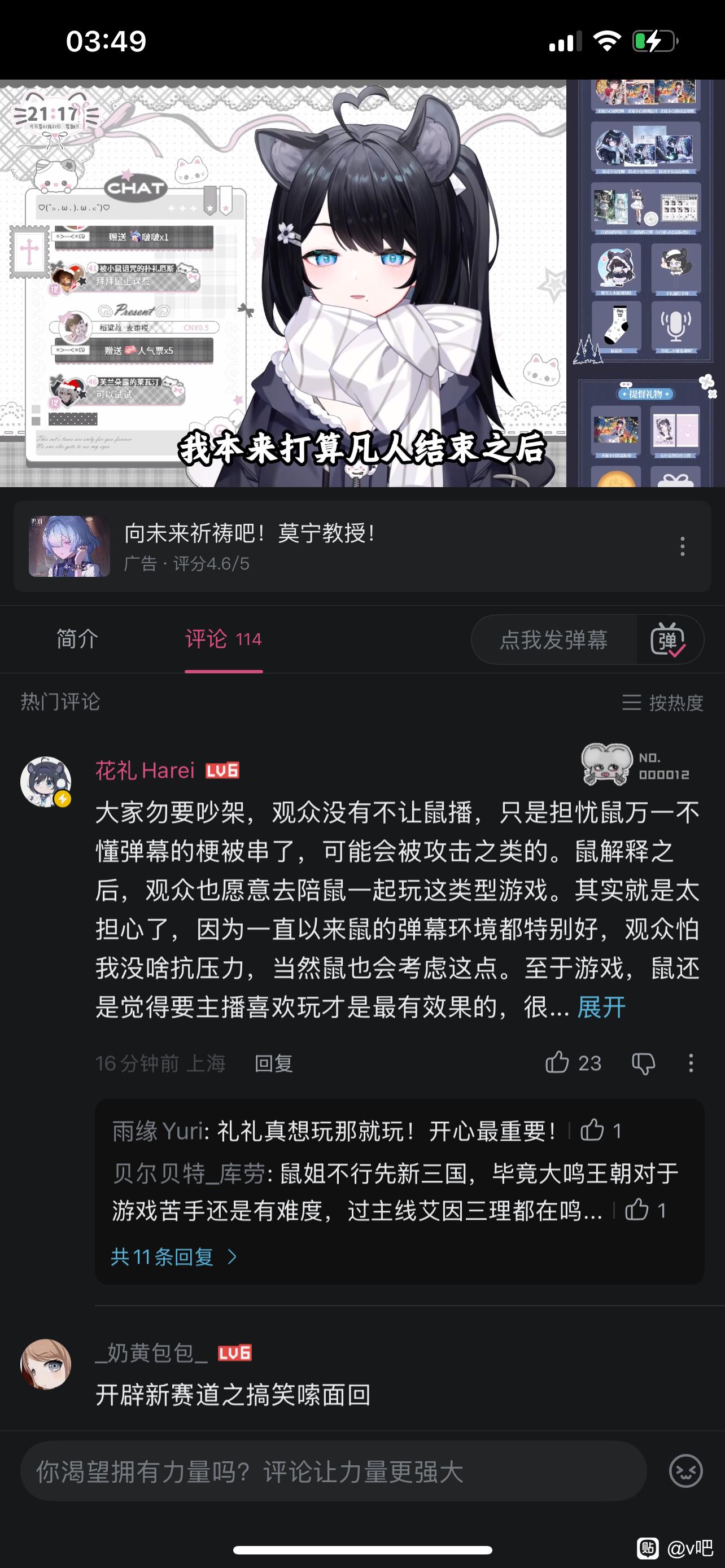Image resolution: width=725 pixels, height=1568 pixels.
Task: Tap the comment input field
Action: (x=333, y=1471)
